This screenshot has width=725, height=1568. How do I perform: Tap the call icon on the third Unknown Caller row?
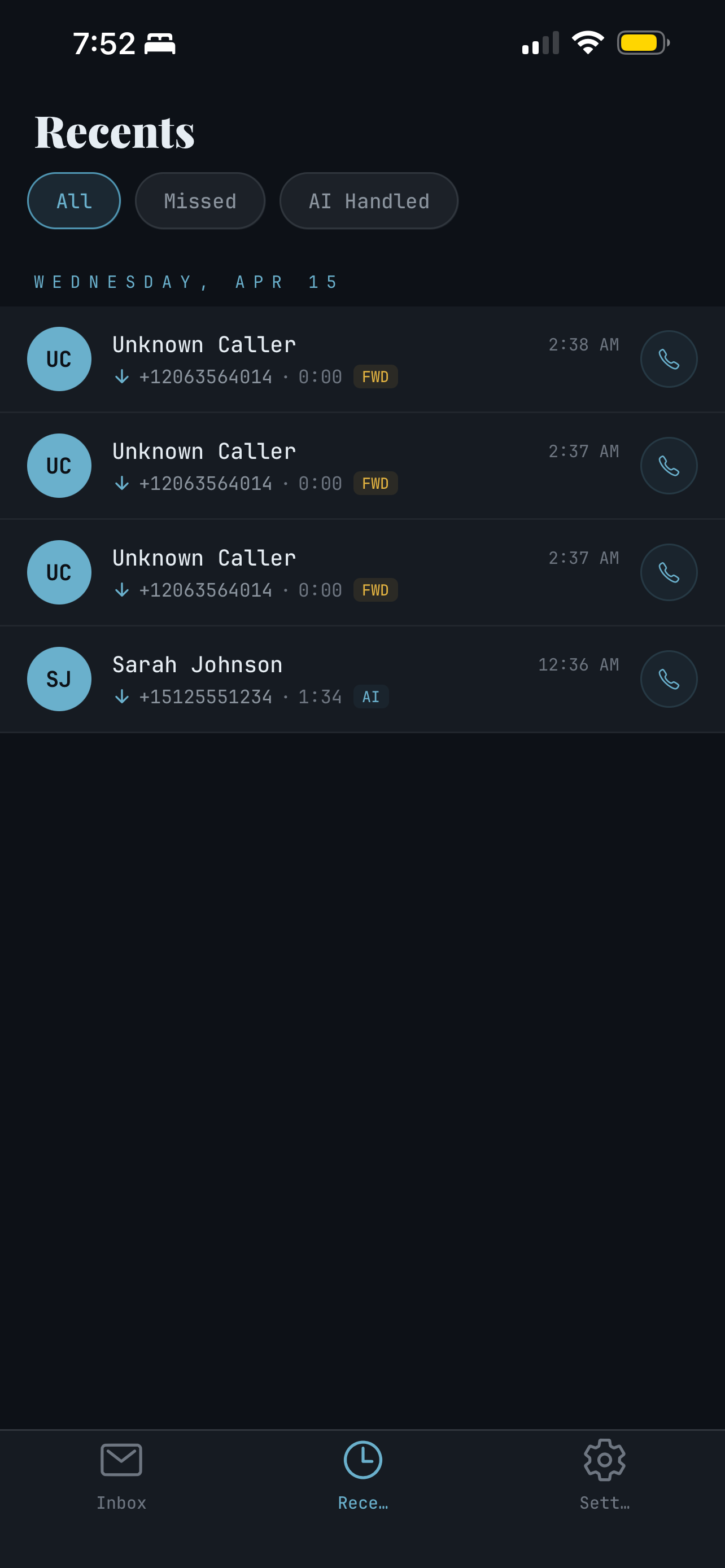tap(669, 572)
